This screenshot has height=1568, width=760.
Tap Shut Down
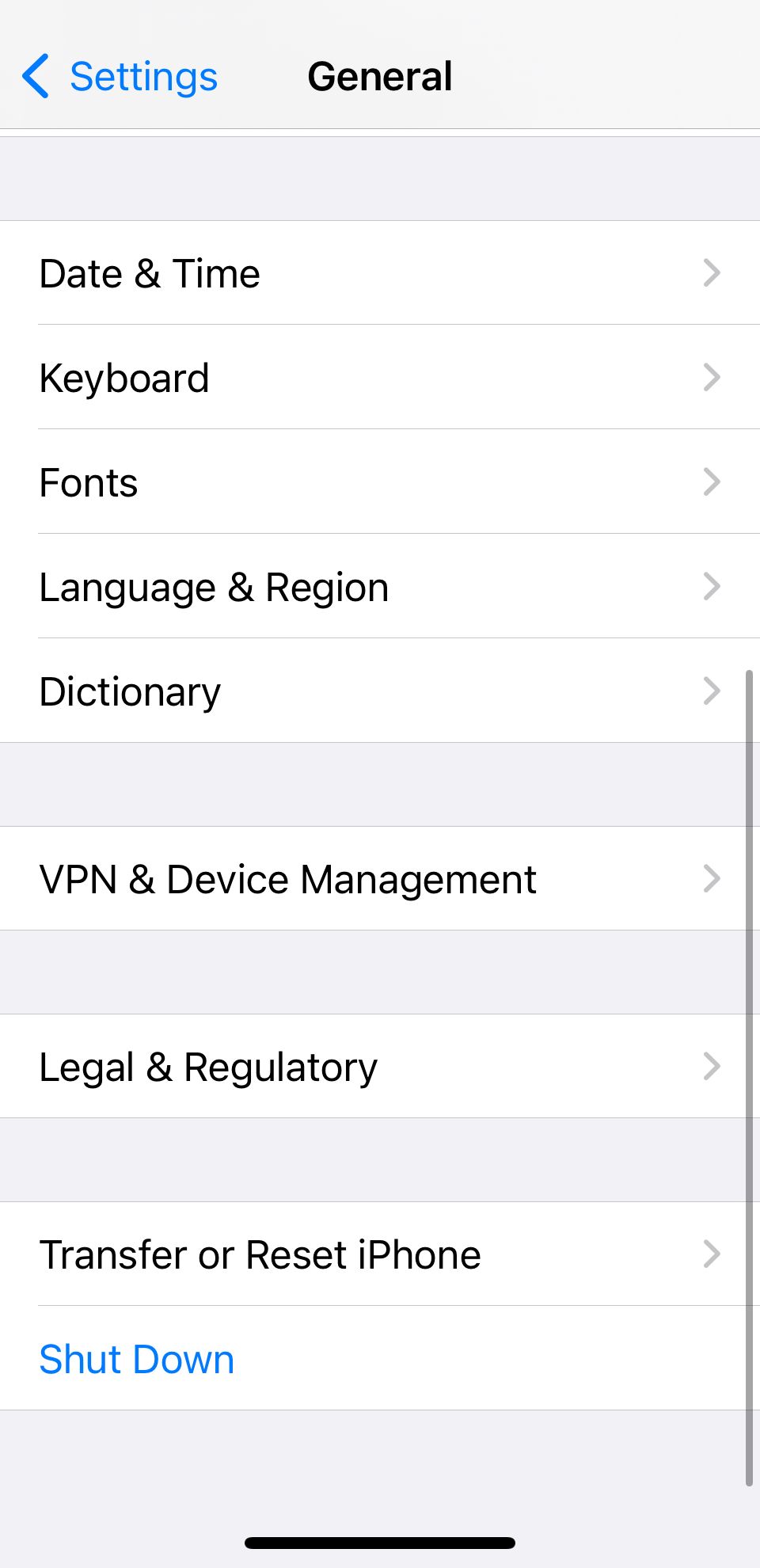[x=137, y=1359]
